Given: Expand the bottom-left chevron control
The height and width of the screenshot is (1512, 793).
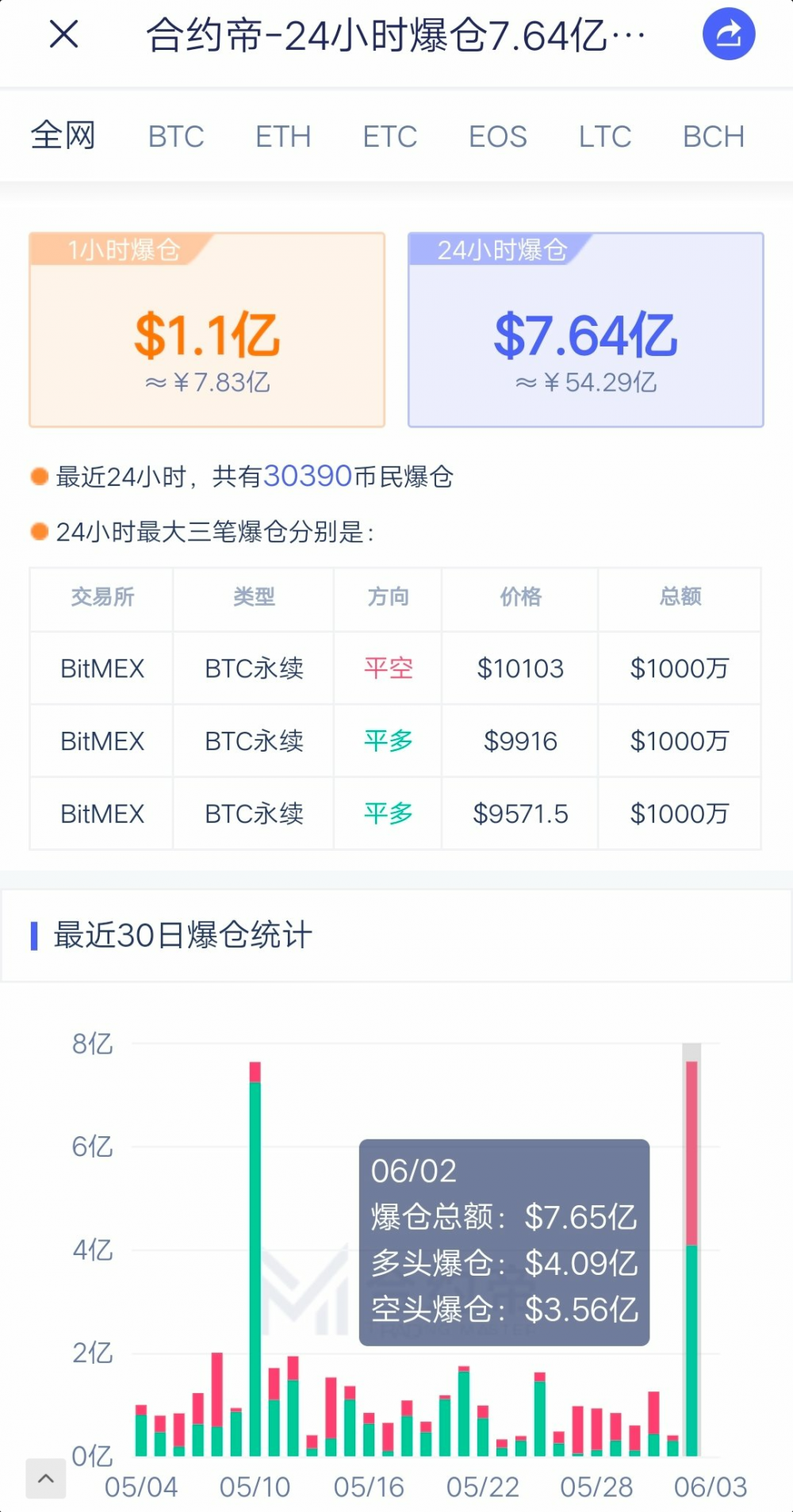Looking at the screenshot, I should coord(45,1478).
